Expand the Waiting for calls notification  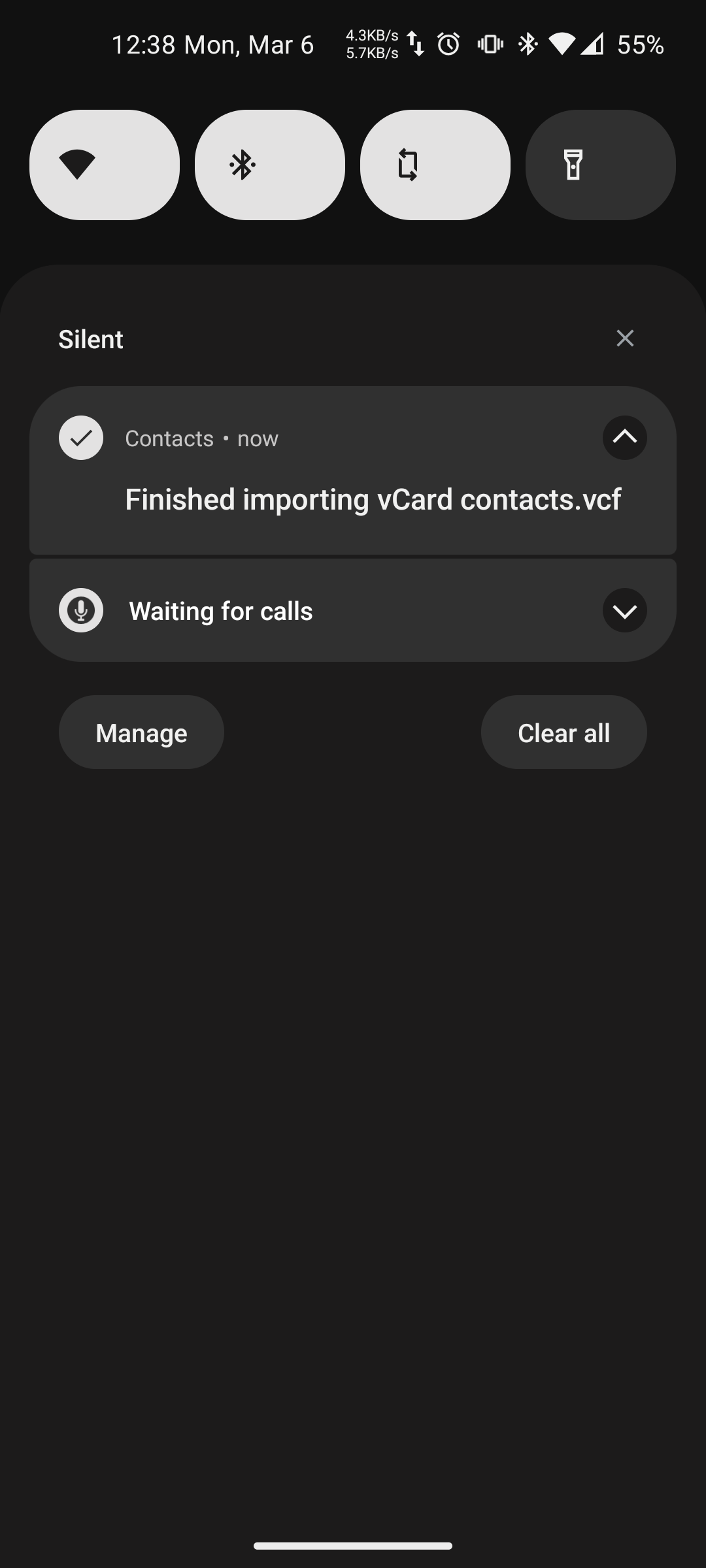pos(624,610)
